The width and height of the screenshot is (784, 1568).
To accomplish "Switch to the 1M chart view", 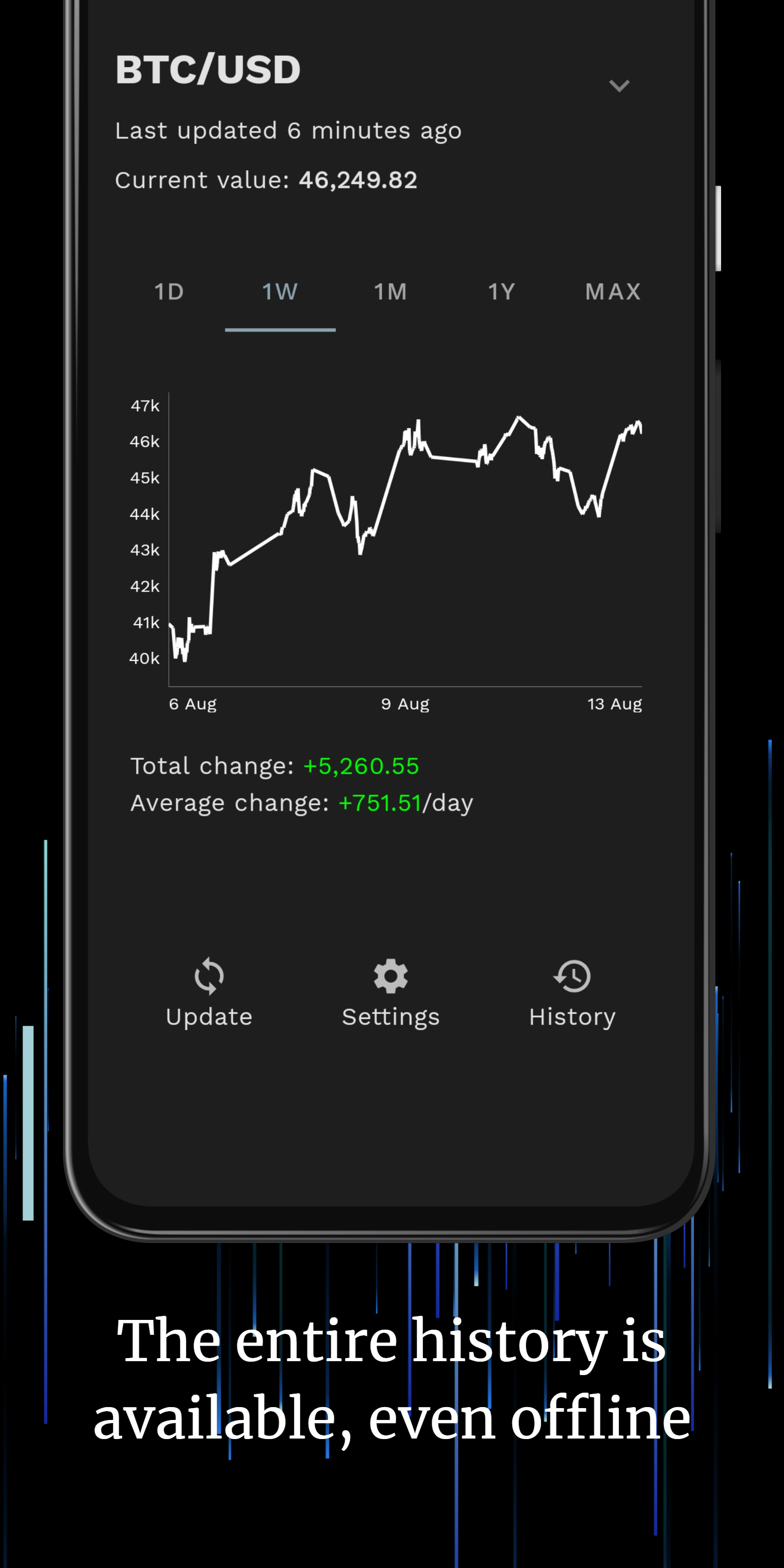I will pyautogui.click(x=389, y=291).
